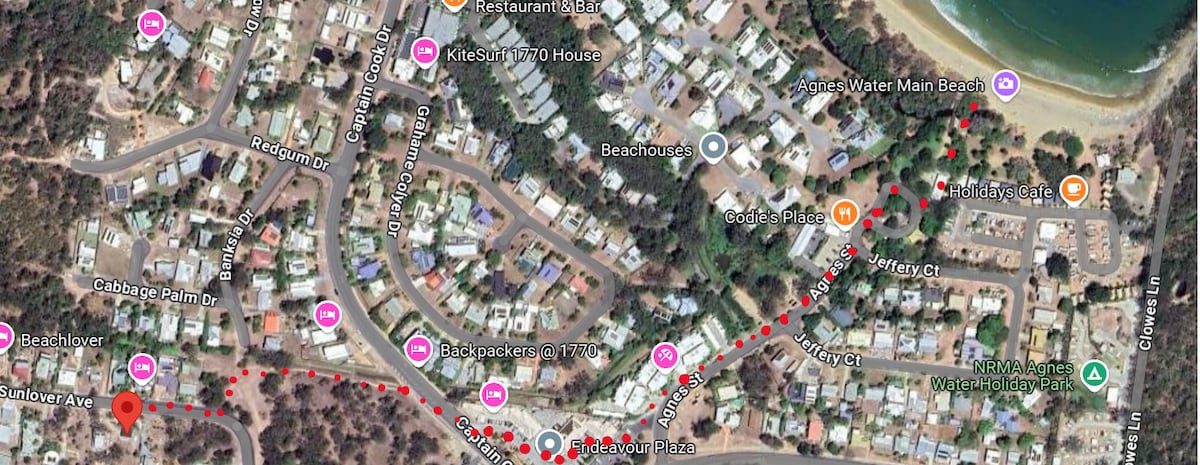The width and height of the screenshot is (1200, 465).
Task: Select the Codie's Place restaurant pin
Action: click(845, 212)
